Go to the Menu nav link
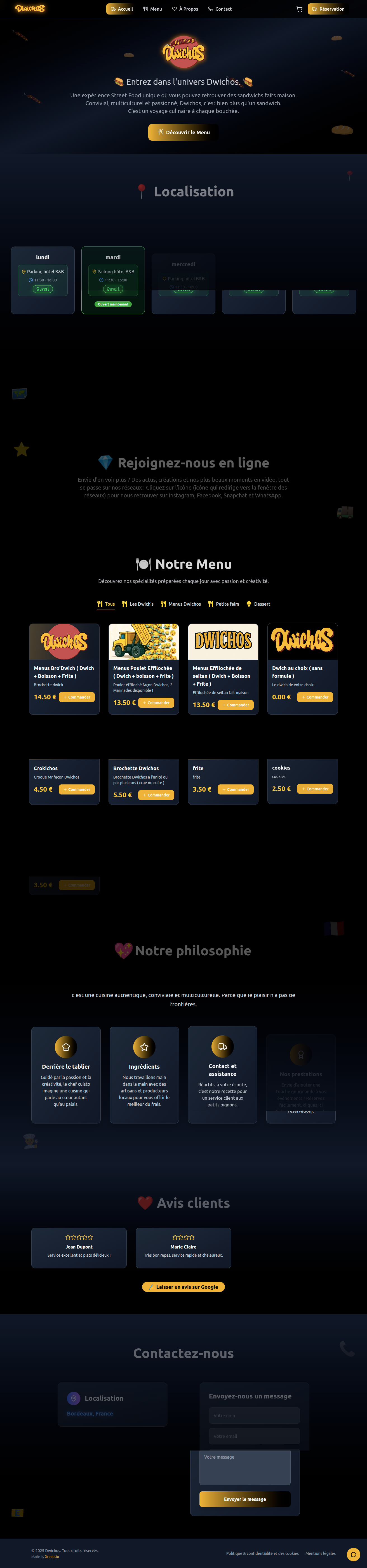The image size is (367, 1568). point(152,9)
